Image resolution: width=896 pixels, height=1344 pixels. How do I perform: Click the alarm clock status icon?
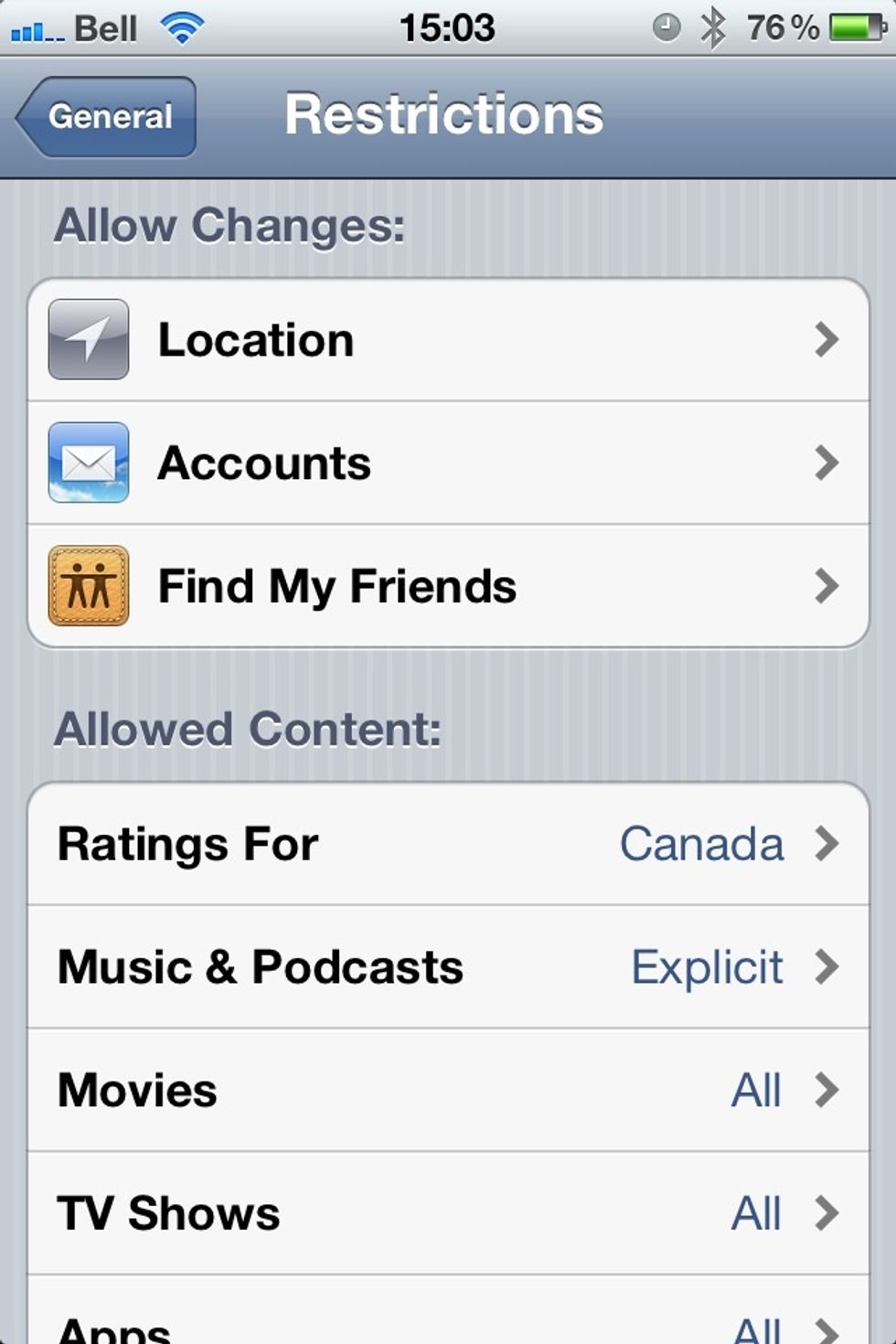pos(667,25)
